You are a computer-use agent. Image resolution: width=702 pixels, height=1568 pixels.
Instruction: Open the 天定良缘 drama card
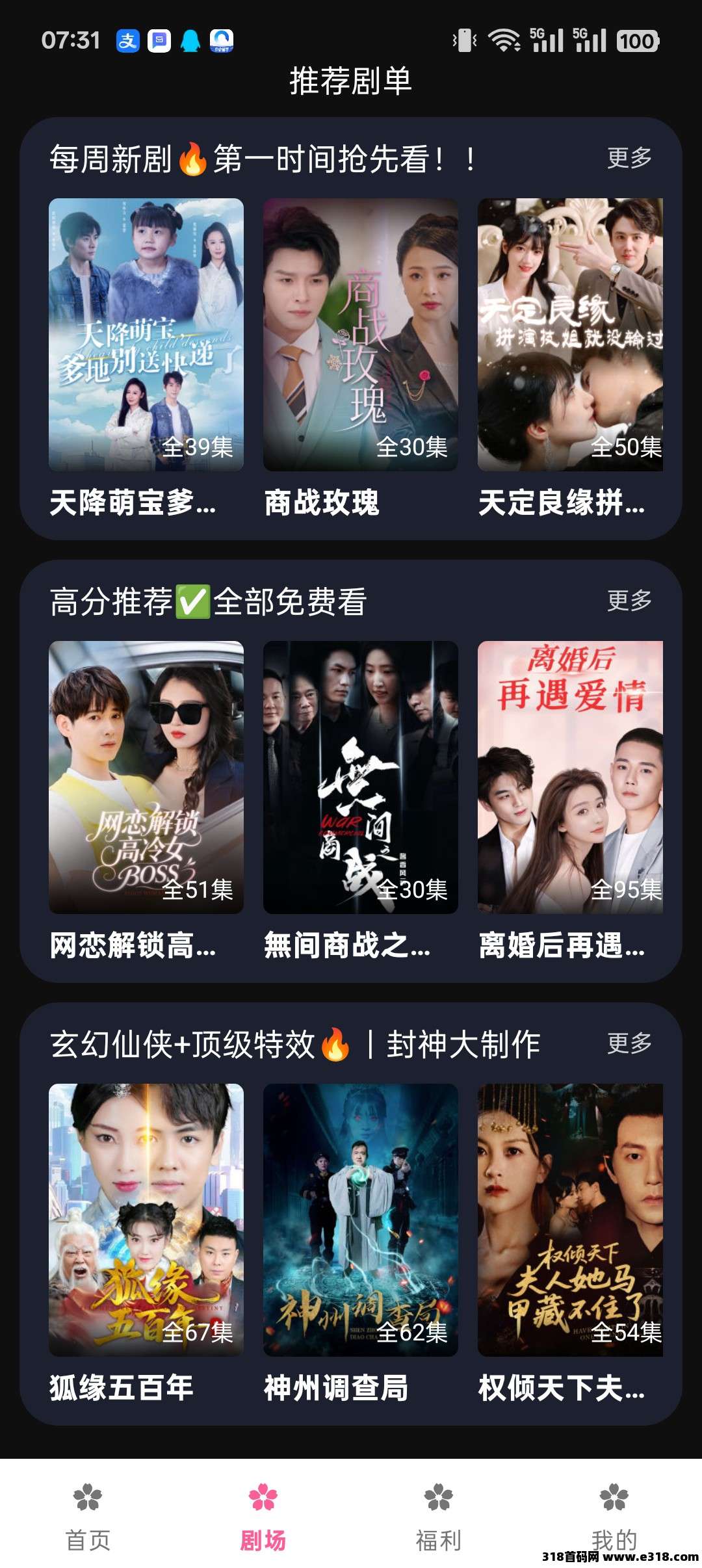pos(570,334)
